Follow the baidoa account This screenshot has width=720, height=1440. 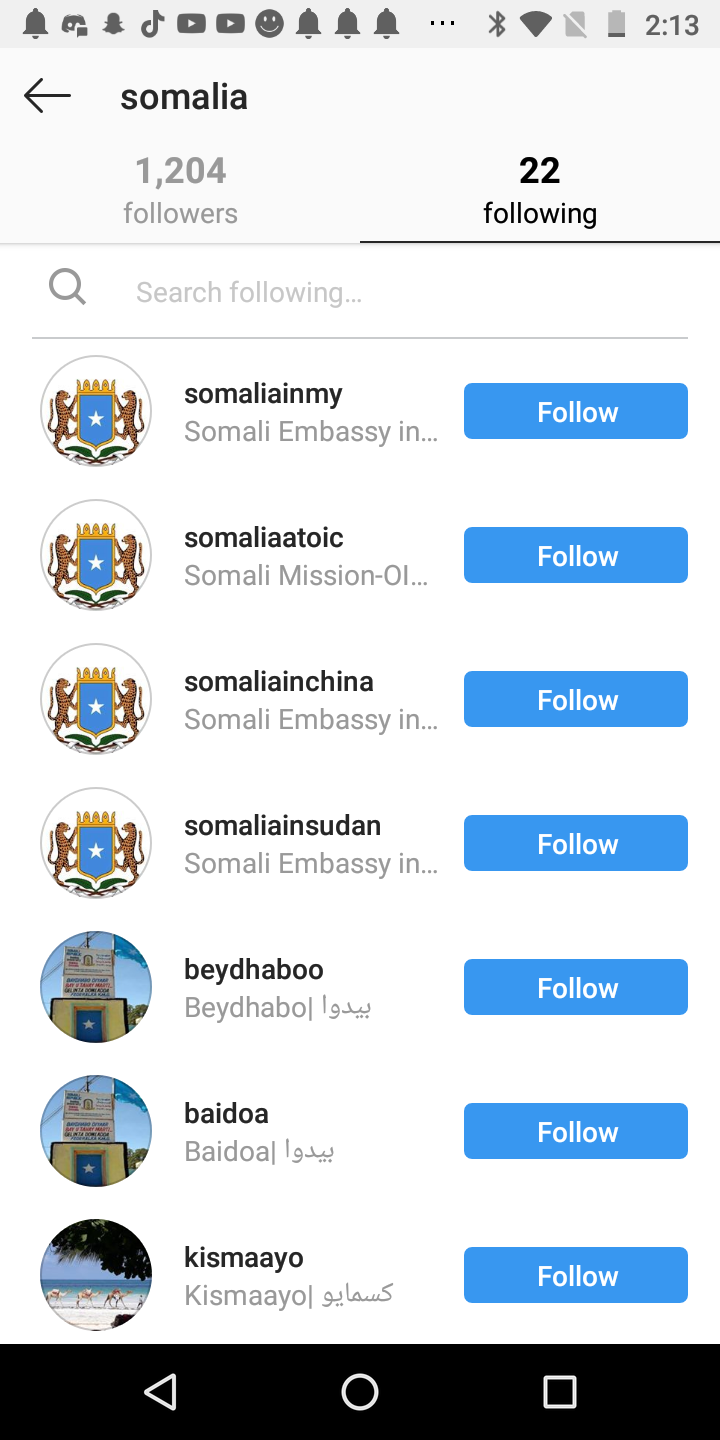(575, 1131)
